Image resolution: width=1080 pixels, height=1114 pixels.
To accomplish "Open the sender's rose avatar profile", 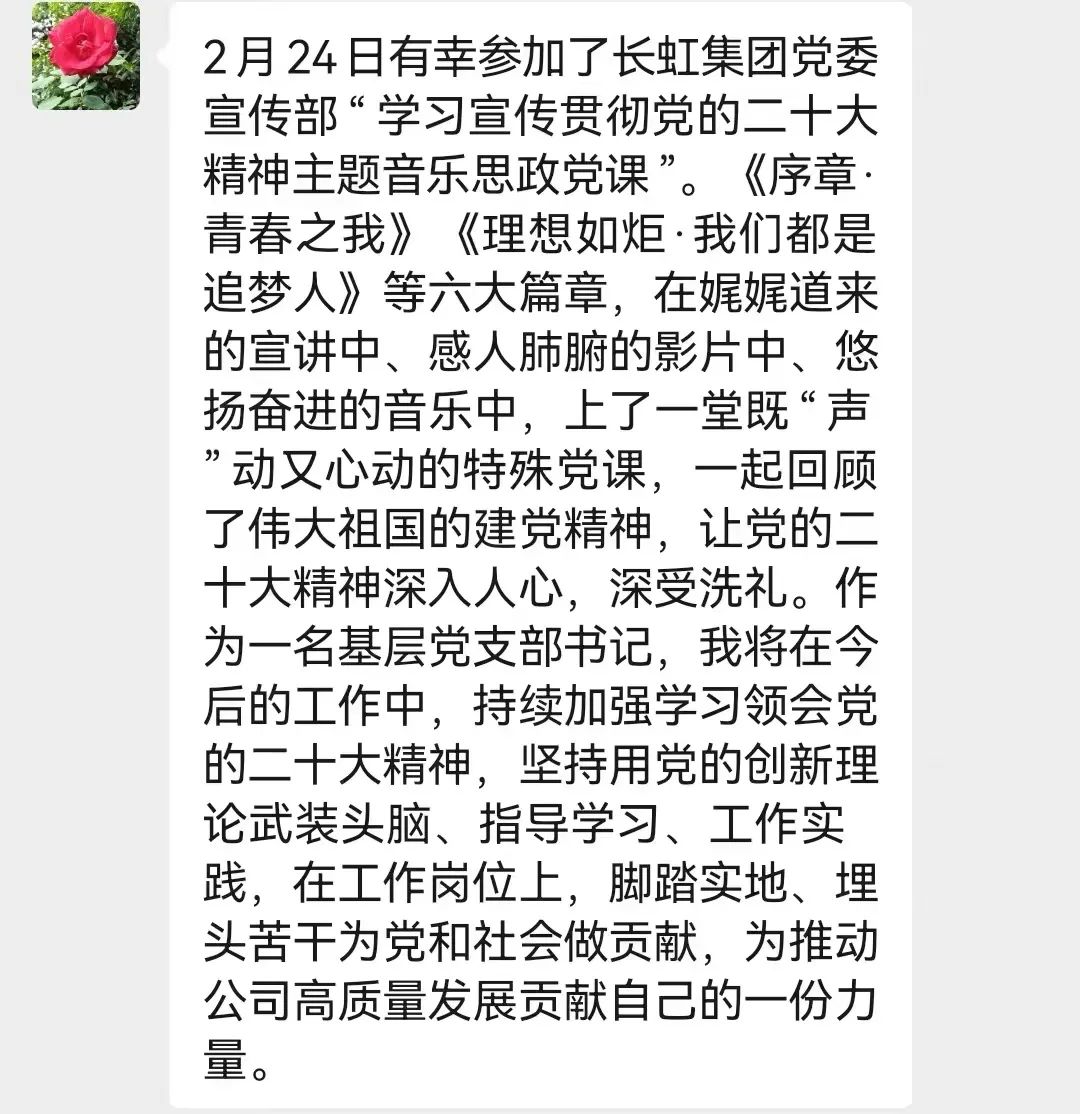I will [x=86, y=56].
